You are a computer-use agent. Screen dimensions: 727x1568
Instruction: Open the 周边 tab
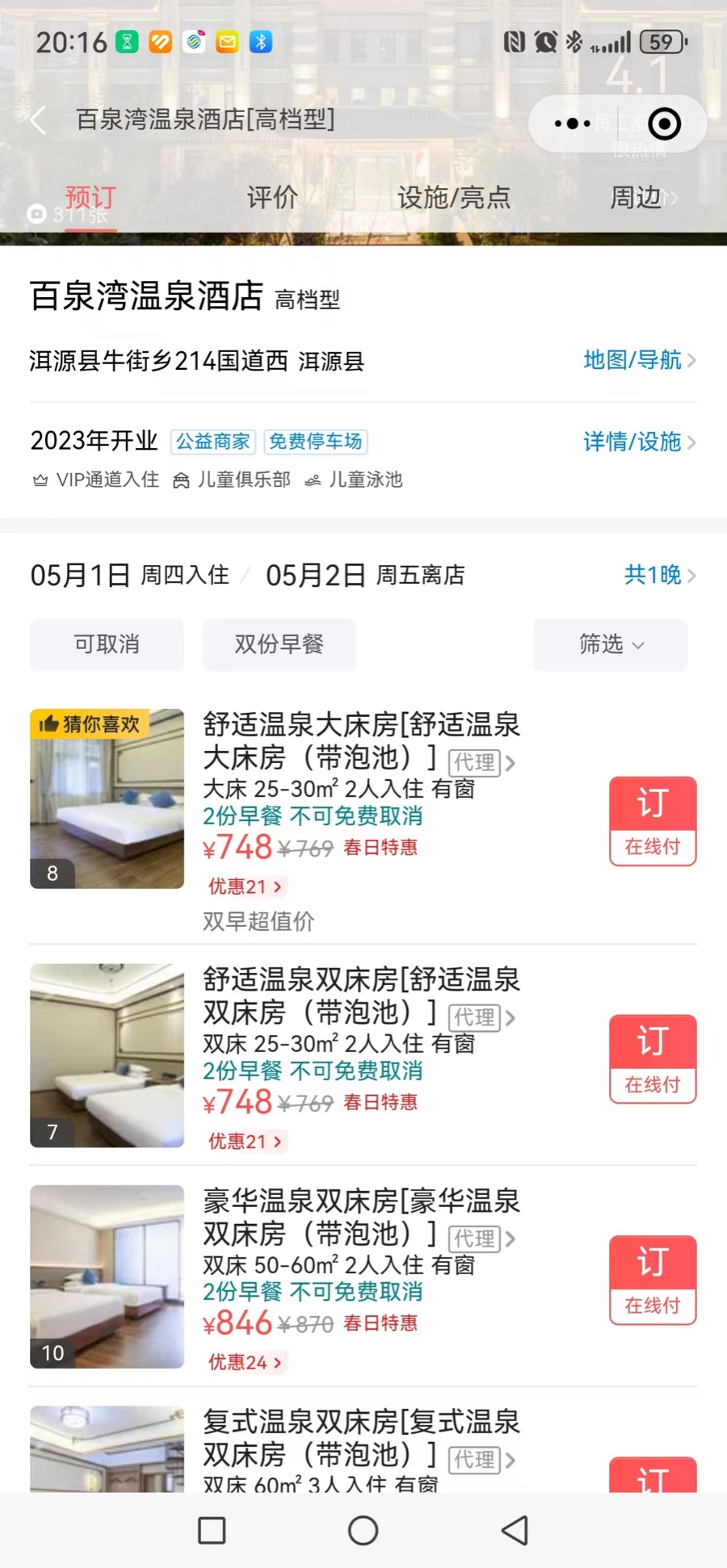click(637, 197)
